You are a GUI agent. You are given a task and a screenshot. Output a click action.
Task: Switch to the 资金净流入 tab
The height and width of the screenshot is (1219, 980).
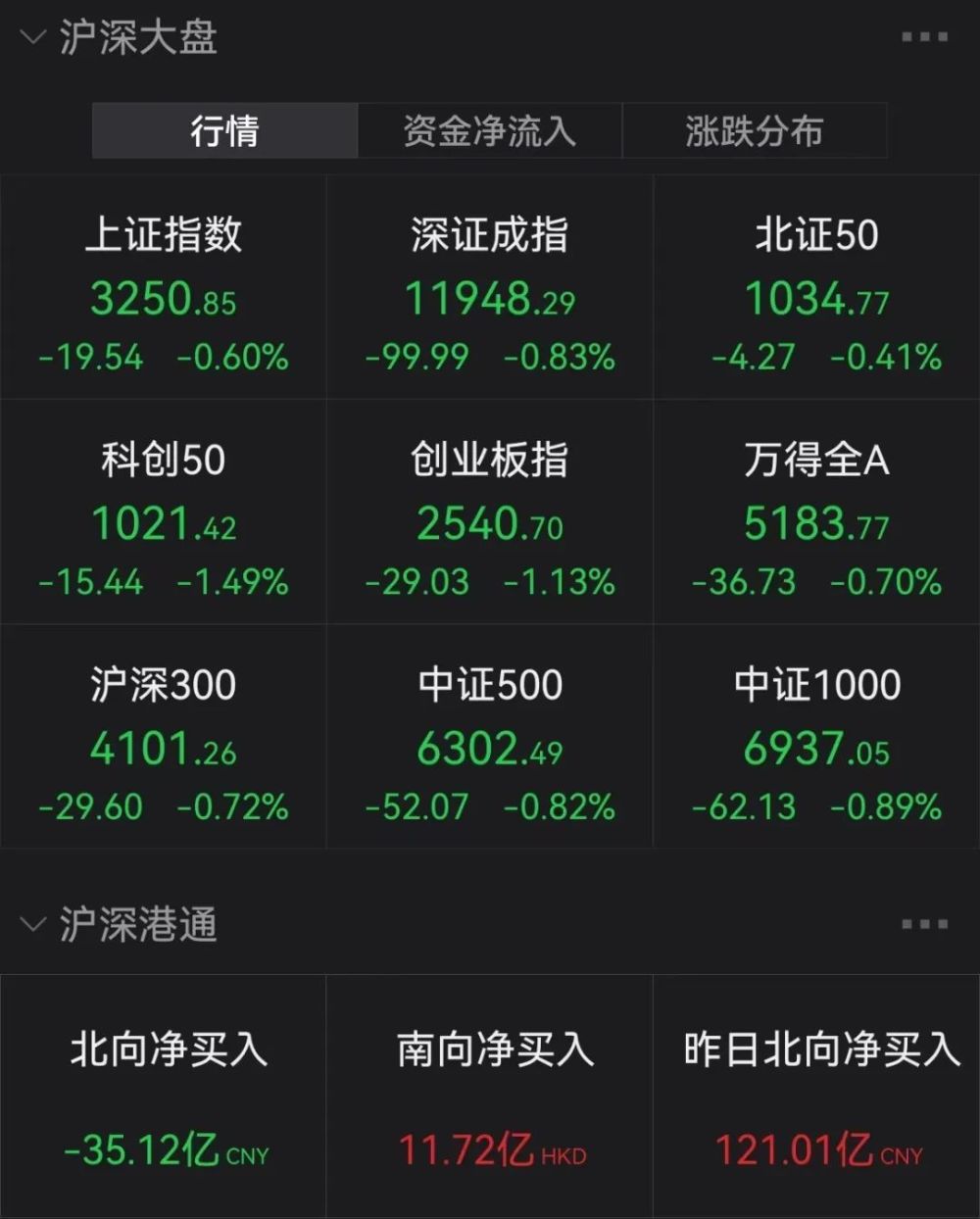(490, 130)
